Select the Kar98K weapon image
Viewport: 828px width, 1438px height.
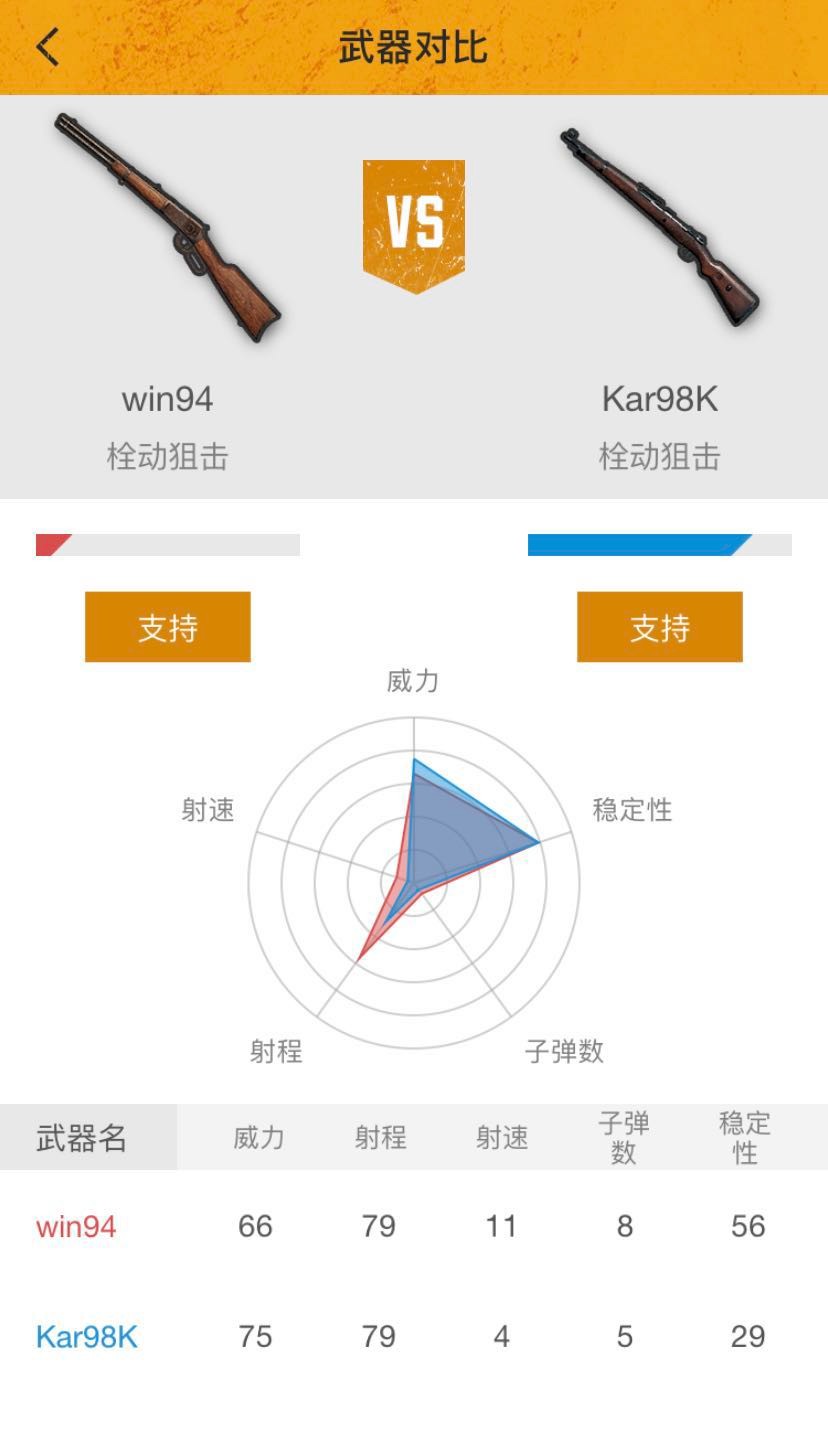[x=659, y=228]
